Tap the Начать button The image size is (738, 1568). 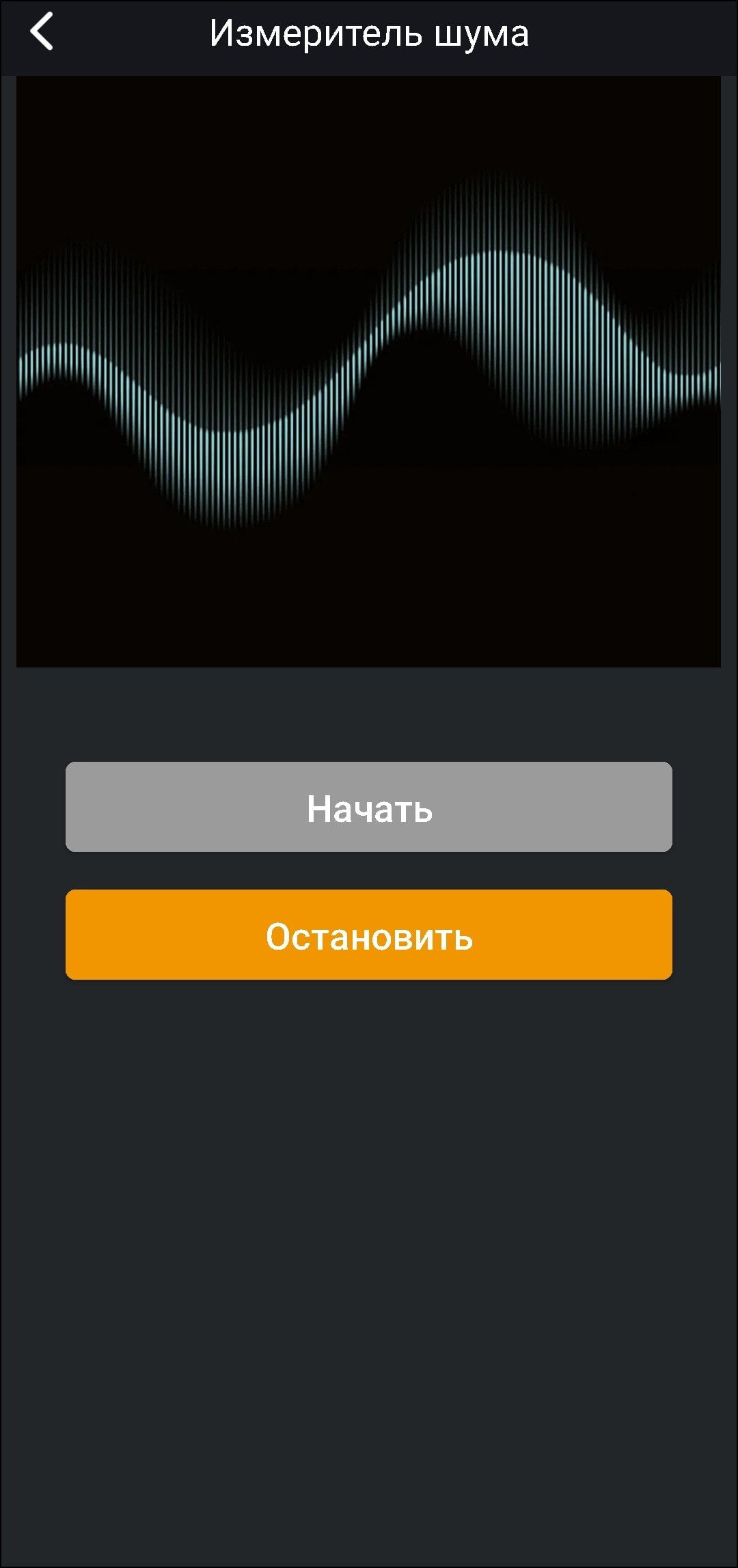(369, 807)
